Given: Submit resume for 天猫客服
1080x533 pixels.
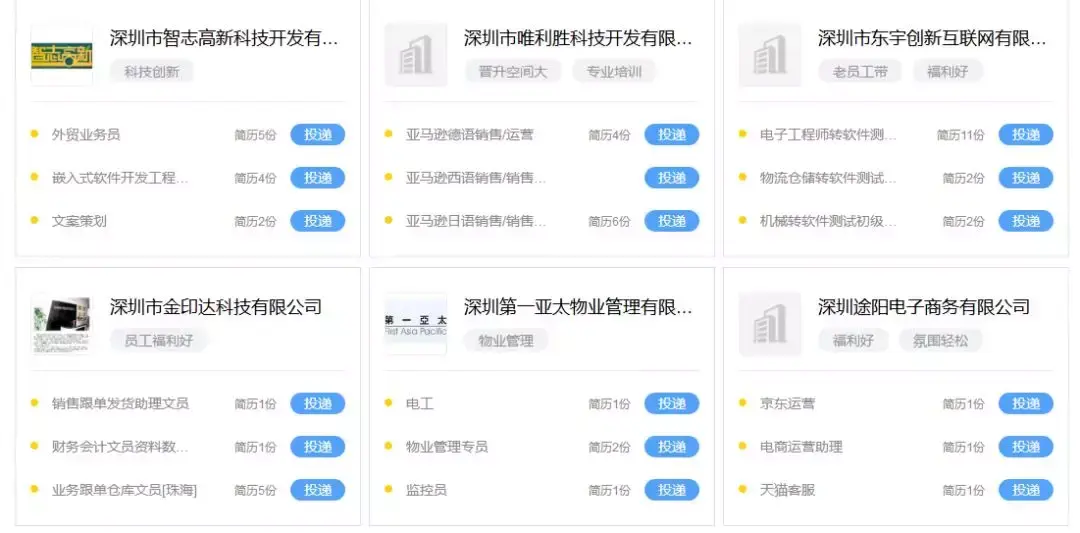Looking at the screenshot, I should pos(1025,490).
